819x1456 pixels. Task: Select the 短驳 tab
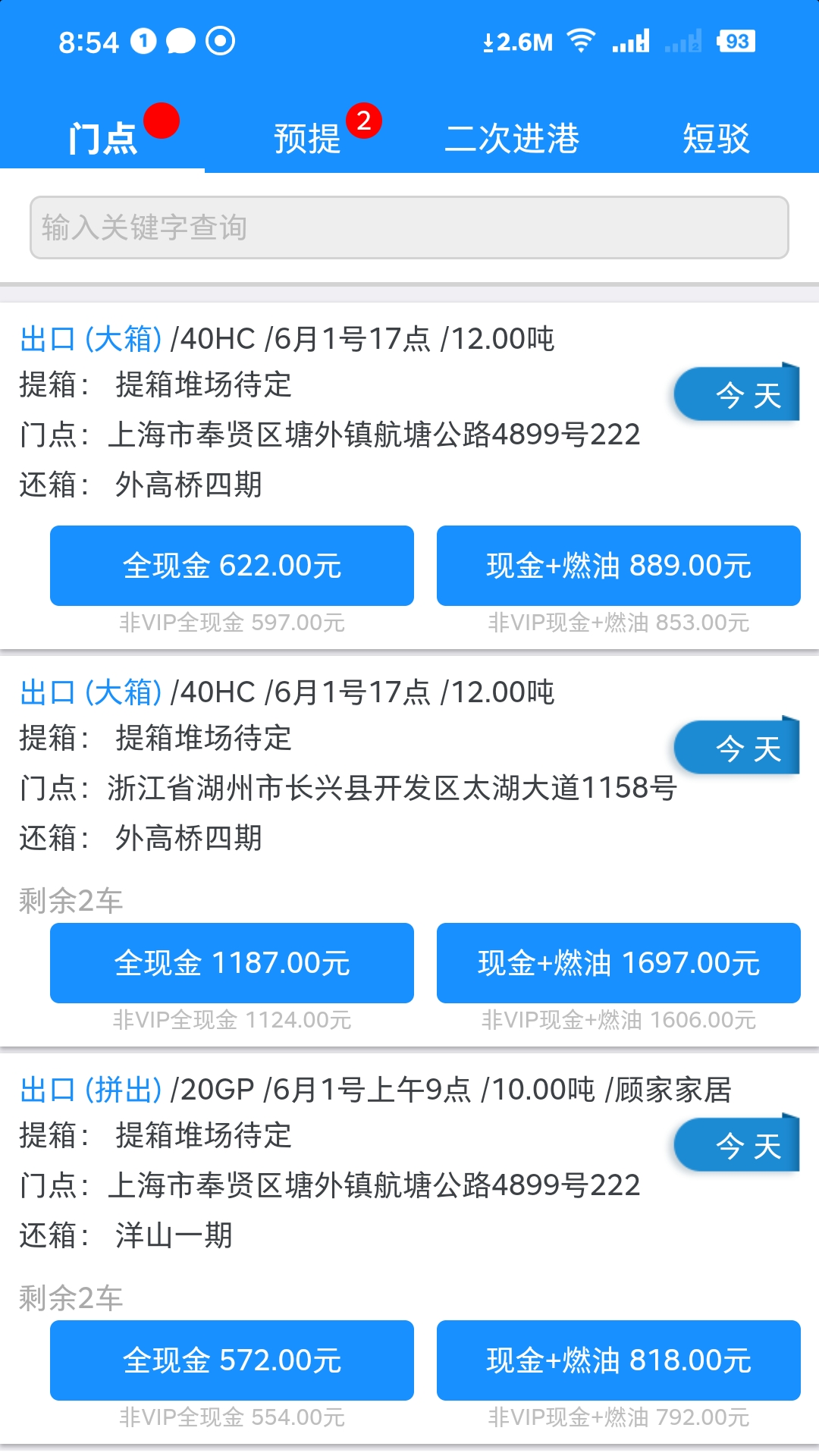click(717, 138)
